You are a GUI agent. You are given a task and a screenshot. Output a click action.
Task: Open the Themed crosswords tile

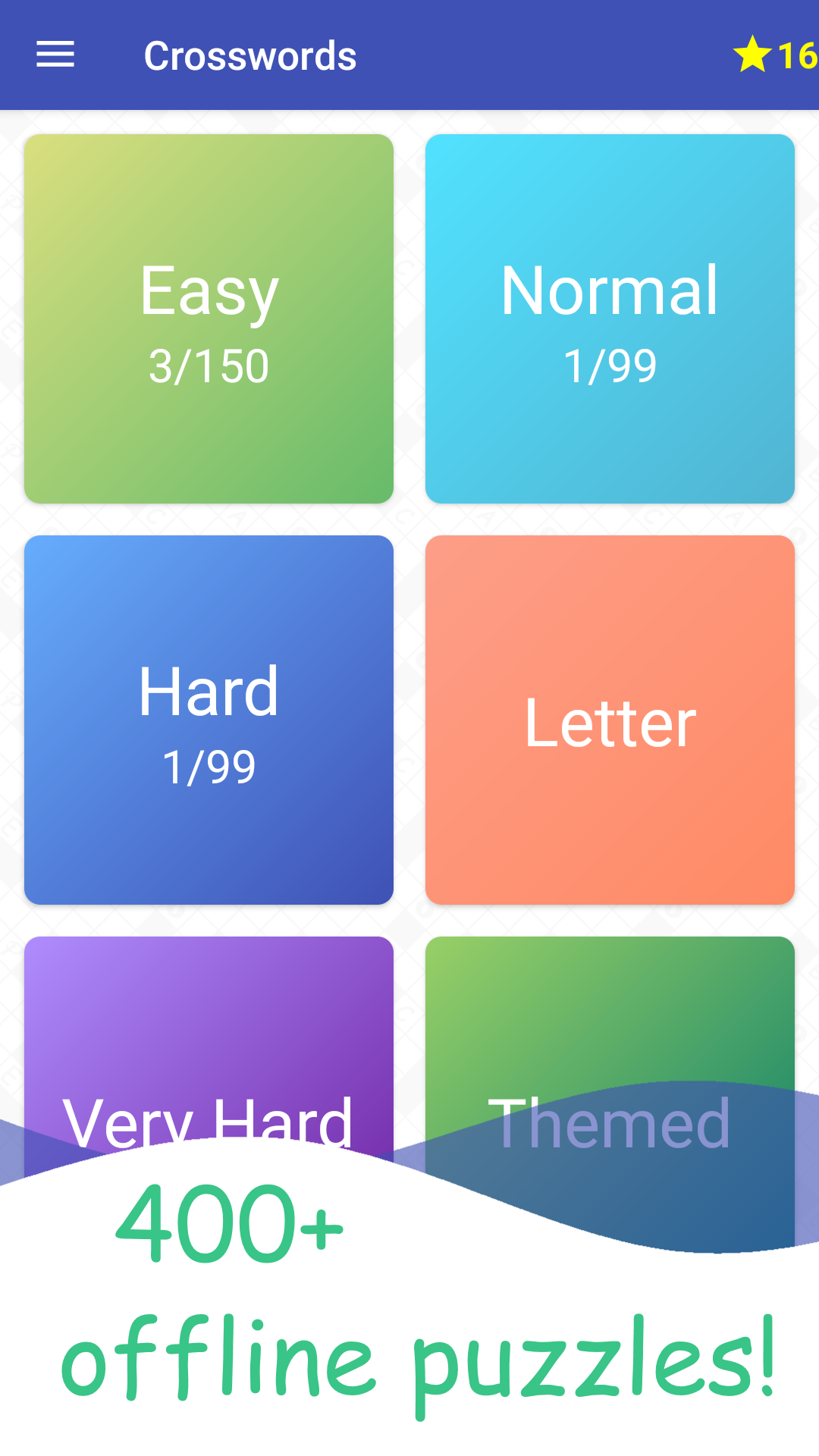(x=610, y=1046)
